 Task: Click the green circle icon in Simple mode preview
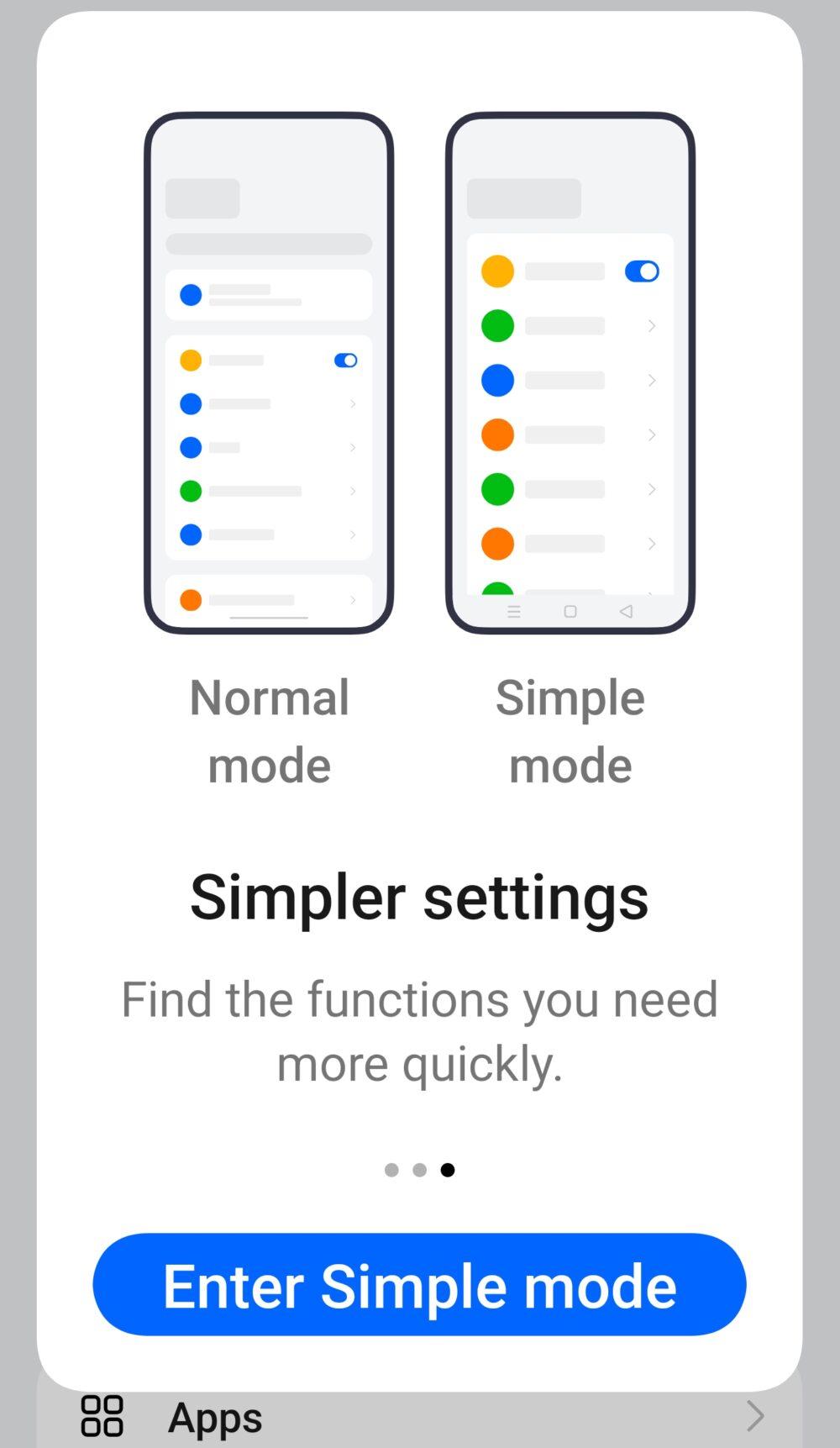(x=497, y=325)
